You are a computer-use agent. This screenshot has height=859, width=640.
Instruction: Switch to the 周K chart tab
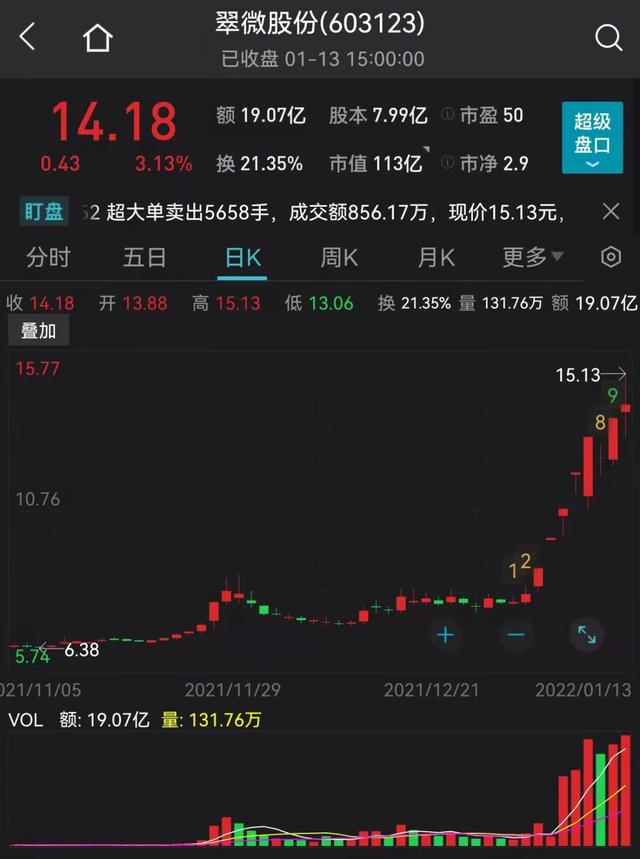click(339, 257)
